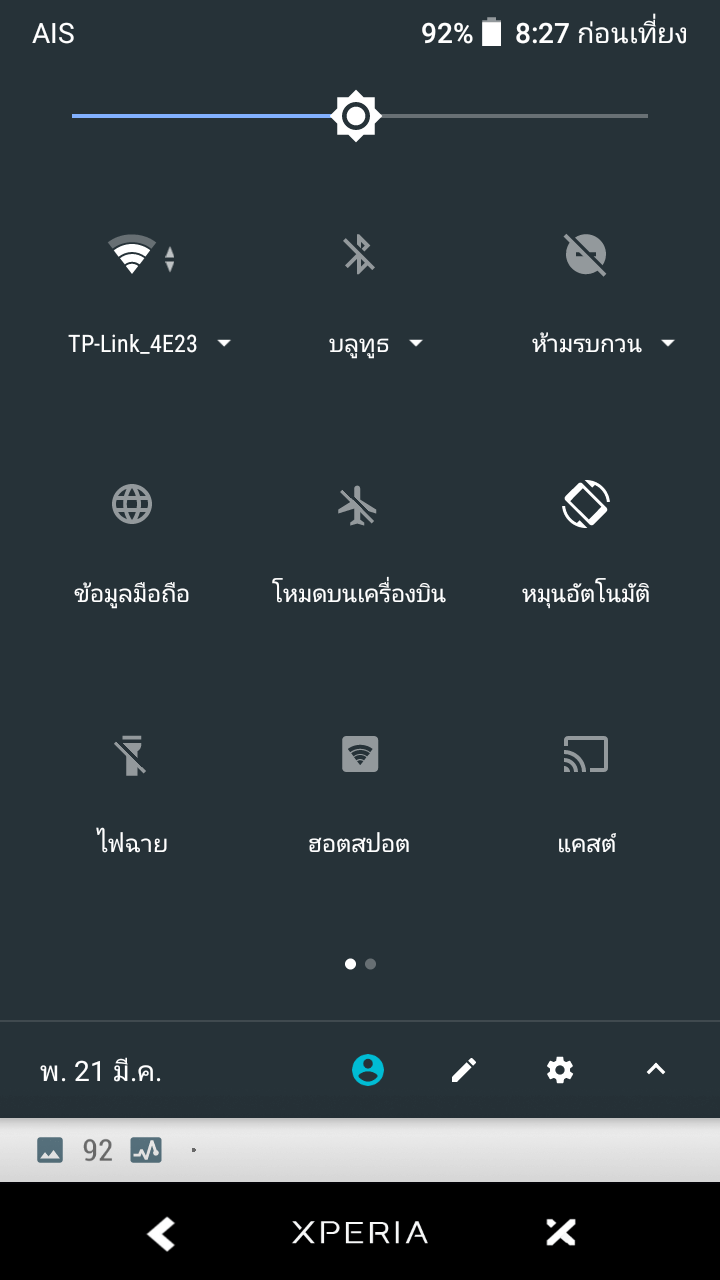Image resolution: width=720 pixels, height=1280 pixels.
Task: Switch on the flashlight (ไฟฉาย)
Action: point(132,754)
